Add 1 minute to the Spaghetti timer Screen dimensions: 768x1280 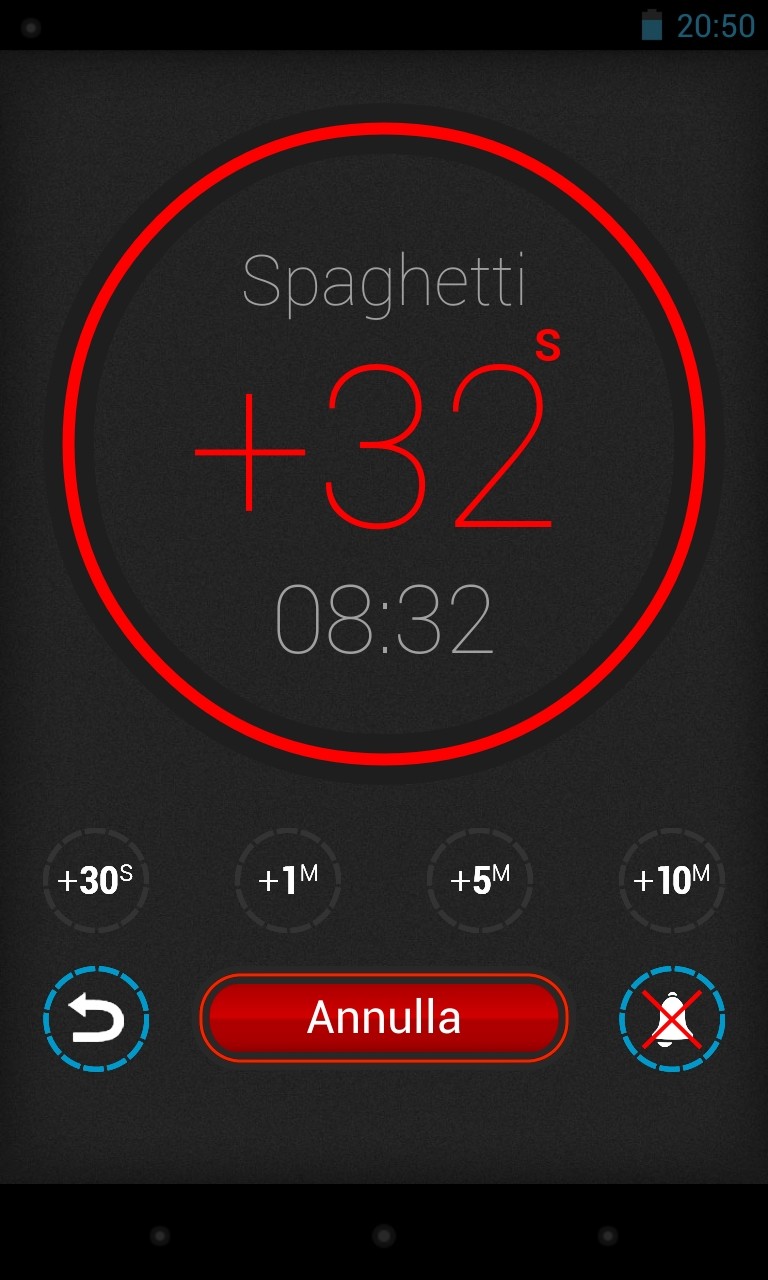coord(288,880)
